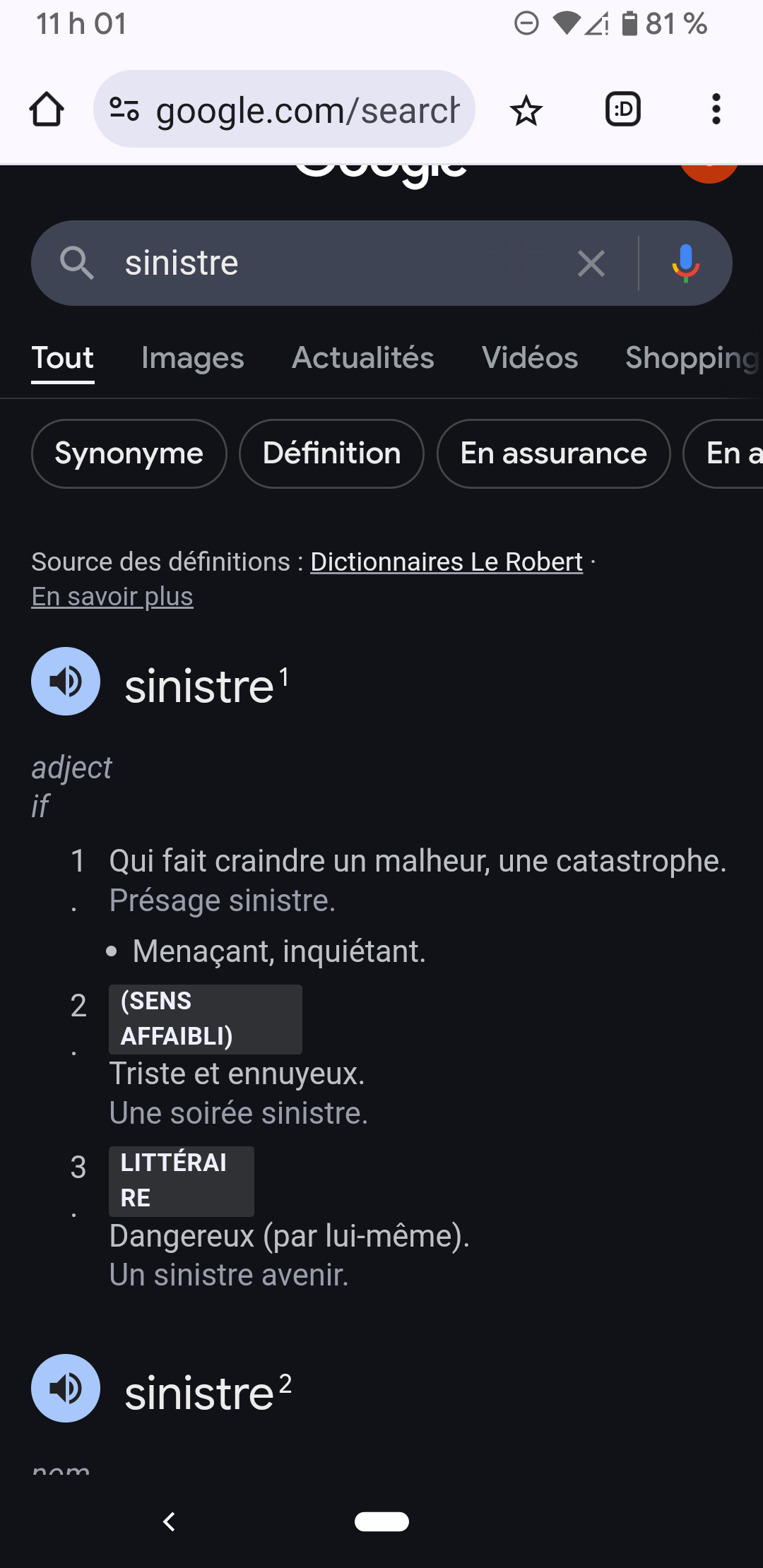Select the Vidéos search tab
The width and height of the screenshot is (763, 1568).
(x=529, y=358)
